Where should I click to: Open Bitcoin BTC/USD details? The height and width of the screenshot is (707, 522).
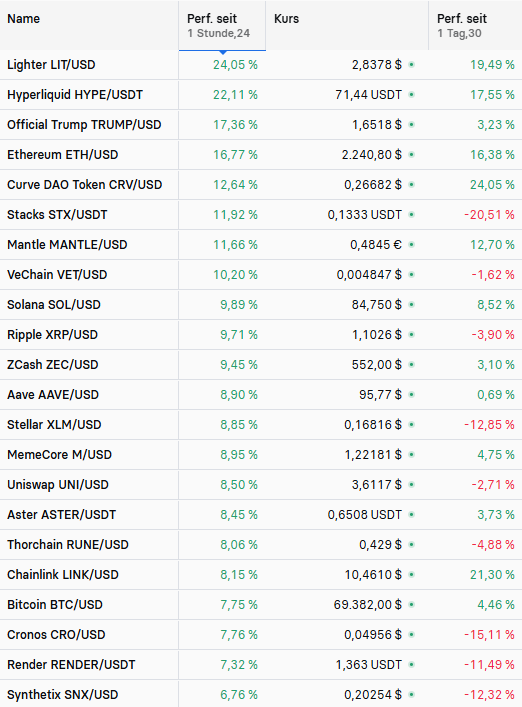(x=55, y=605)
